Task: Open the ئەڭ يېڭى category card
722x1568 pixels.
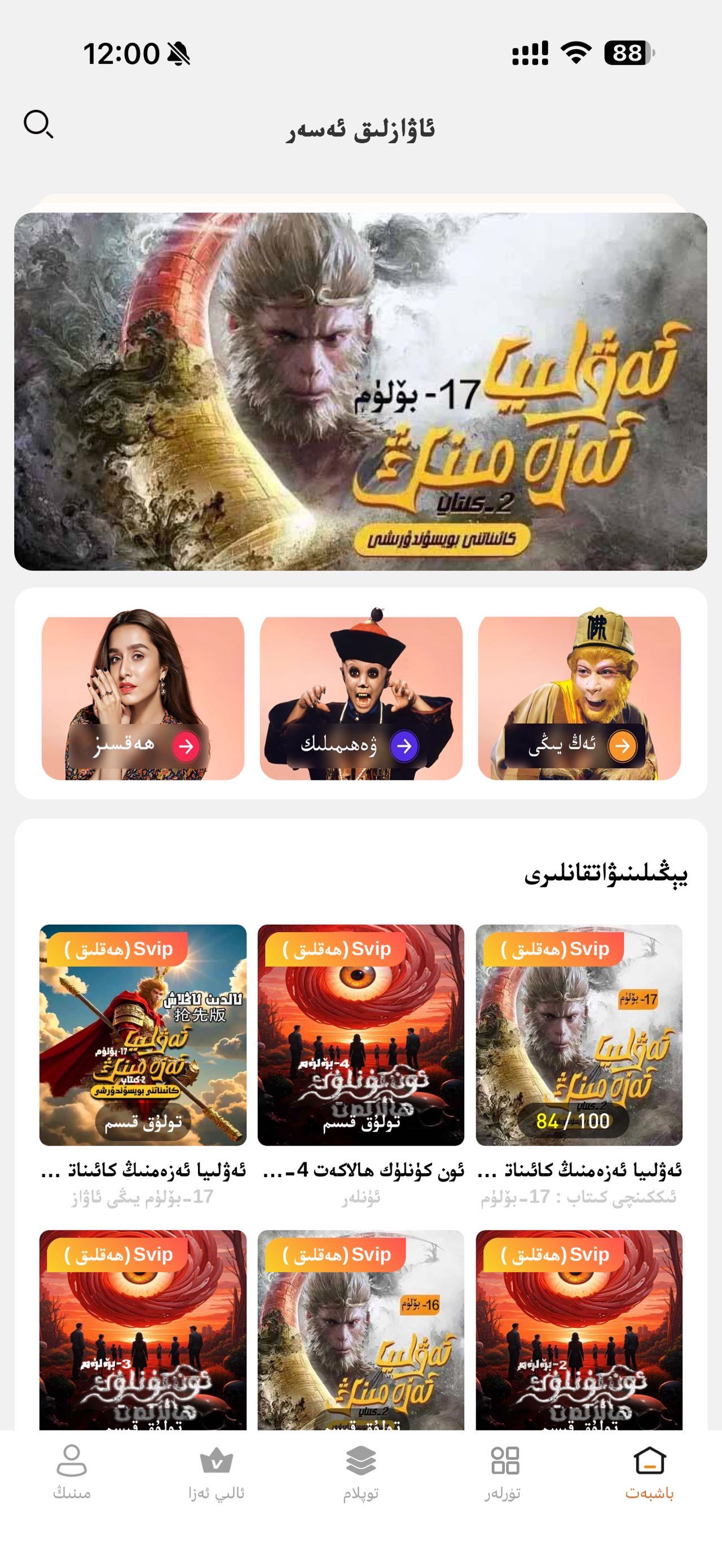Action: point(579,697)
